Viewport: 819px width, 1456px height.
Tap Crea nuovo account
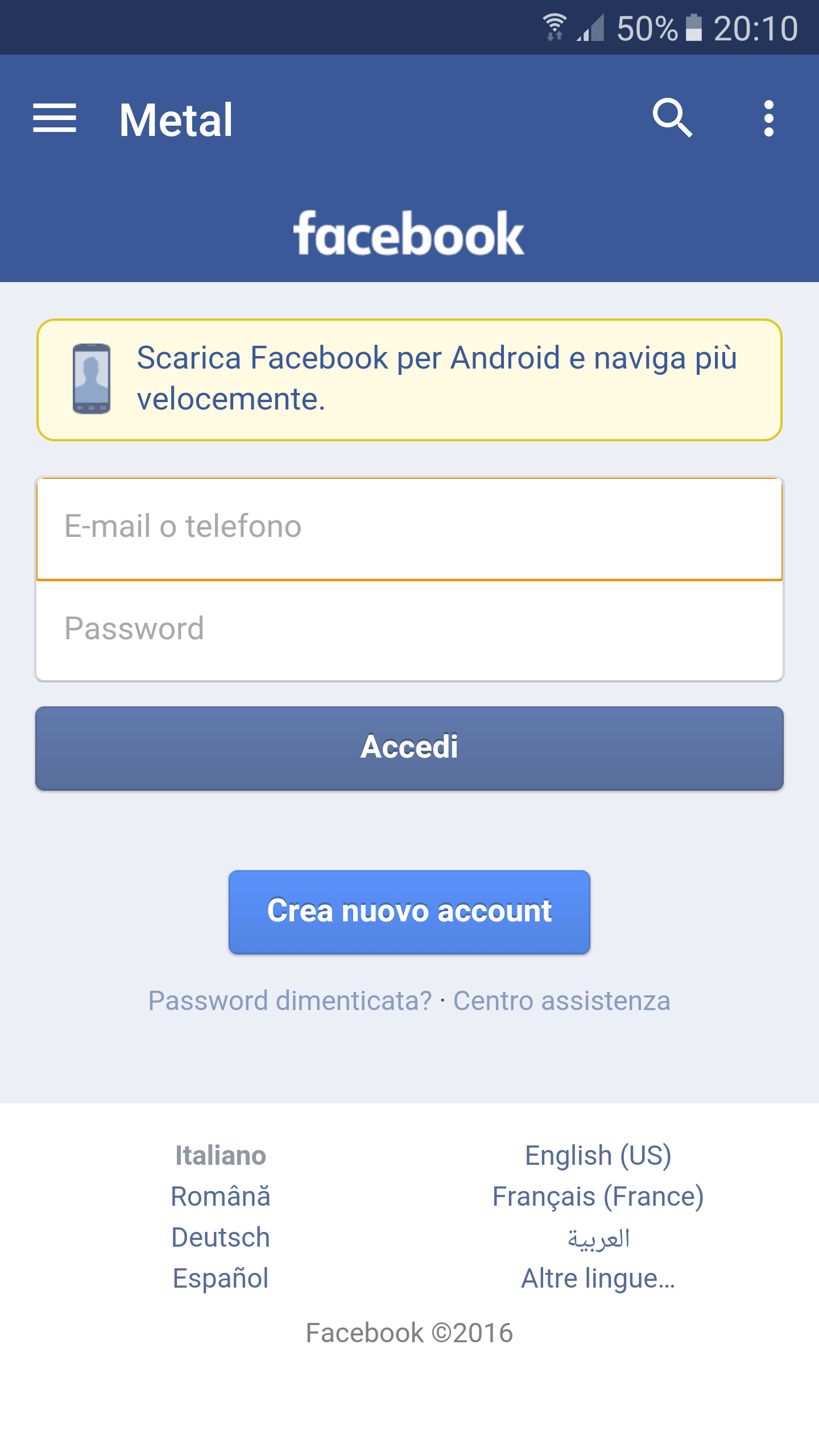409,912
